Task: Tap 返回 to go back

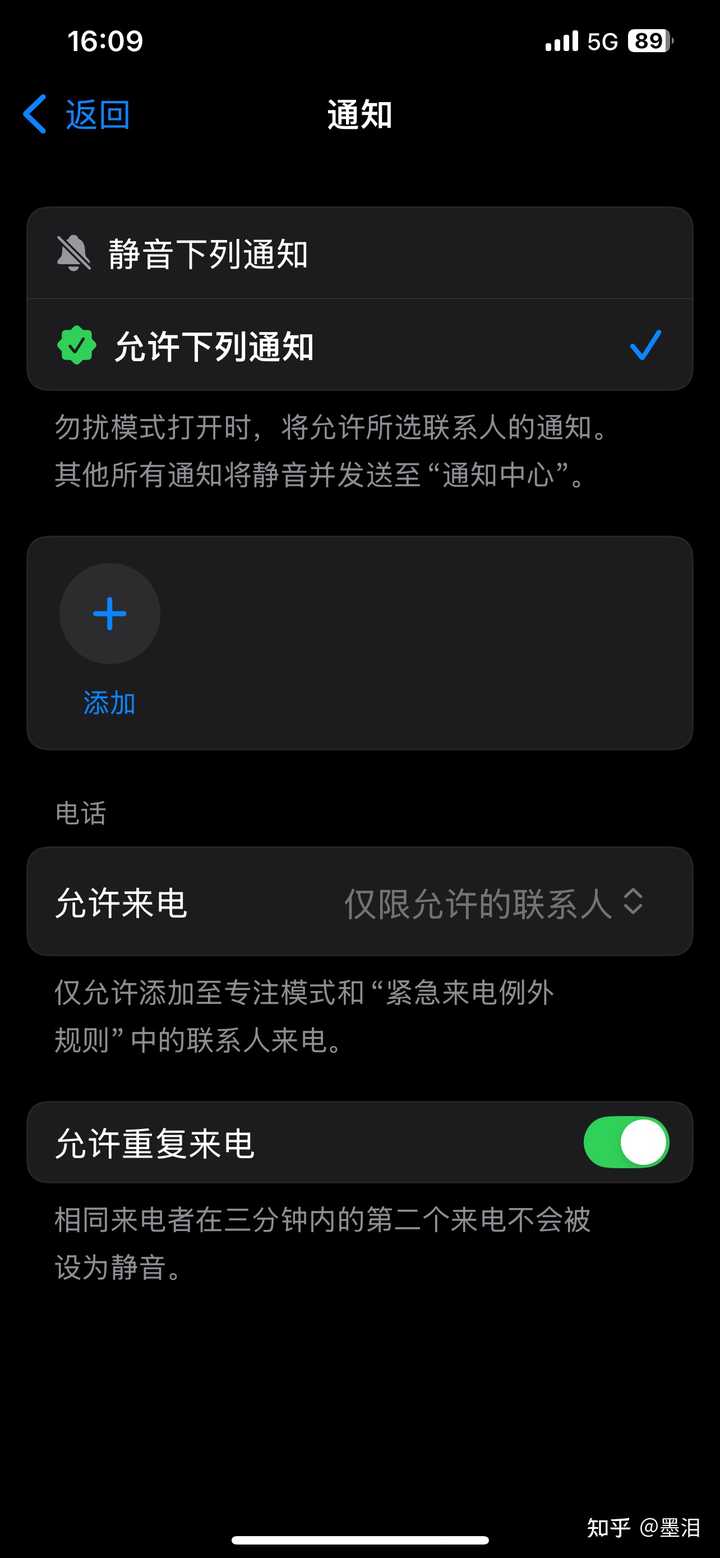Action: coord(96,113)
